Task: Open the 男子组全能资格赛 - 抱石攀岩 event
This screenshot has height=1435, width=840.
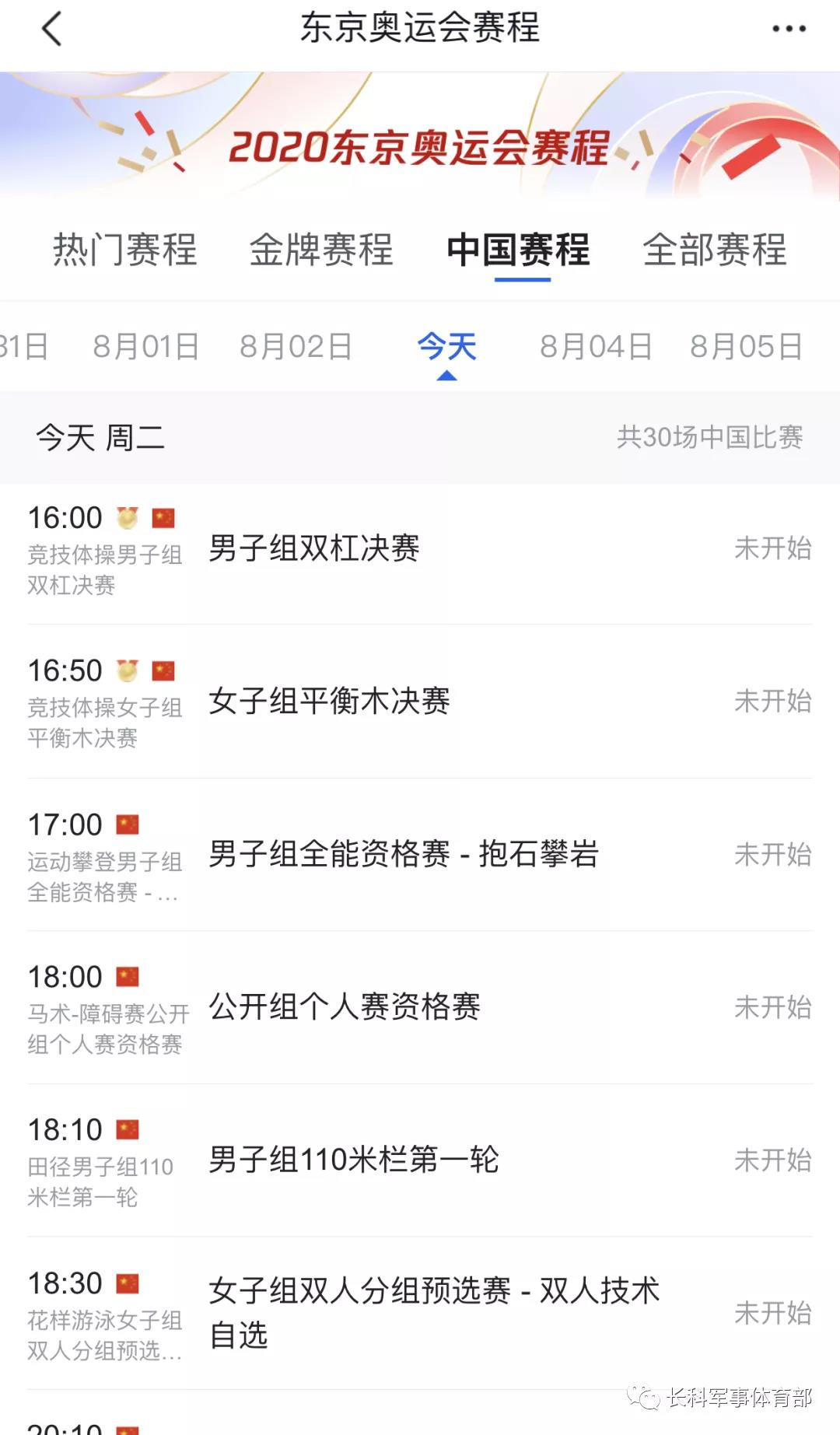Action: click(x=404, y=854)
